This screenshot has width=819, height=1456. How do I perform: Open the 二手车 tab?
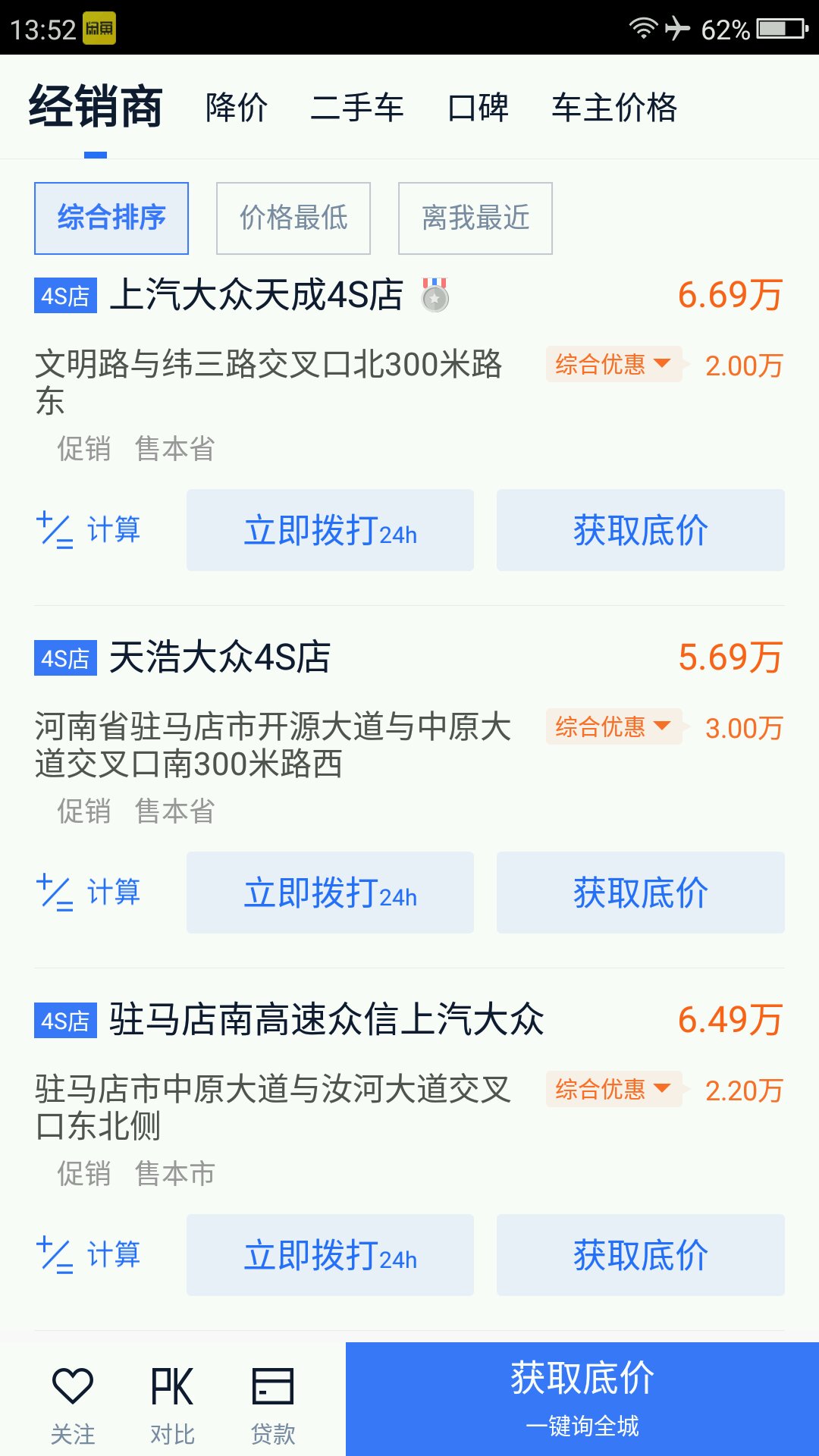(x=356, y=107)
